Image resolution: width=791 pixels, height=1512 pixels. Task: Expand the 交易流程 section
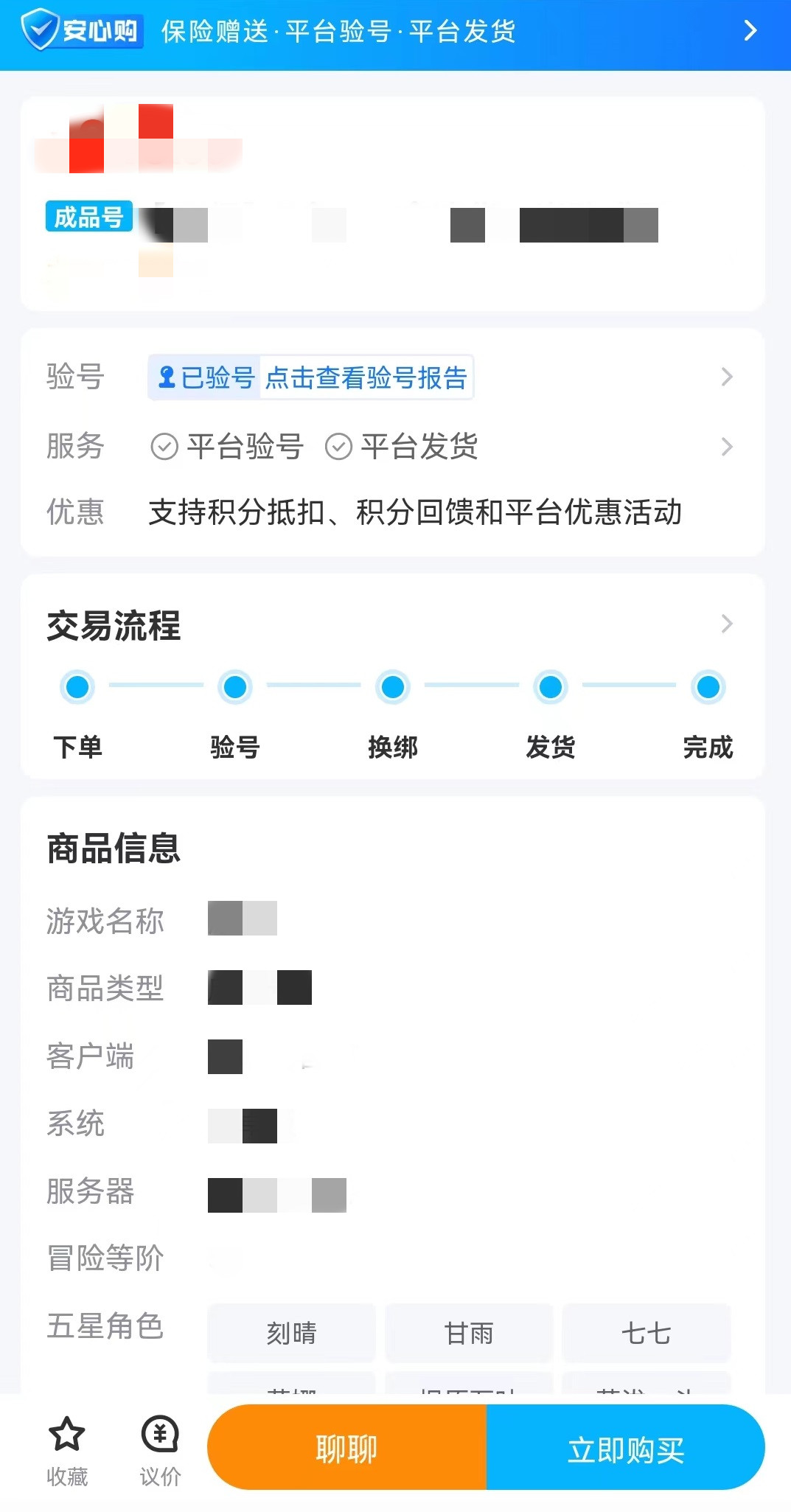[726, 624]
